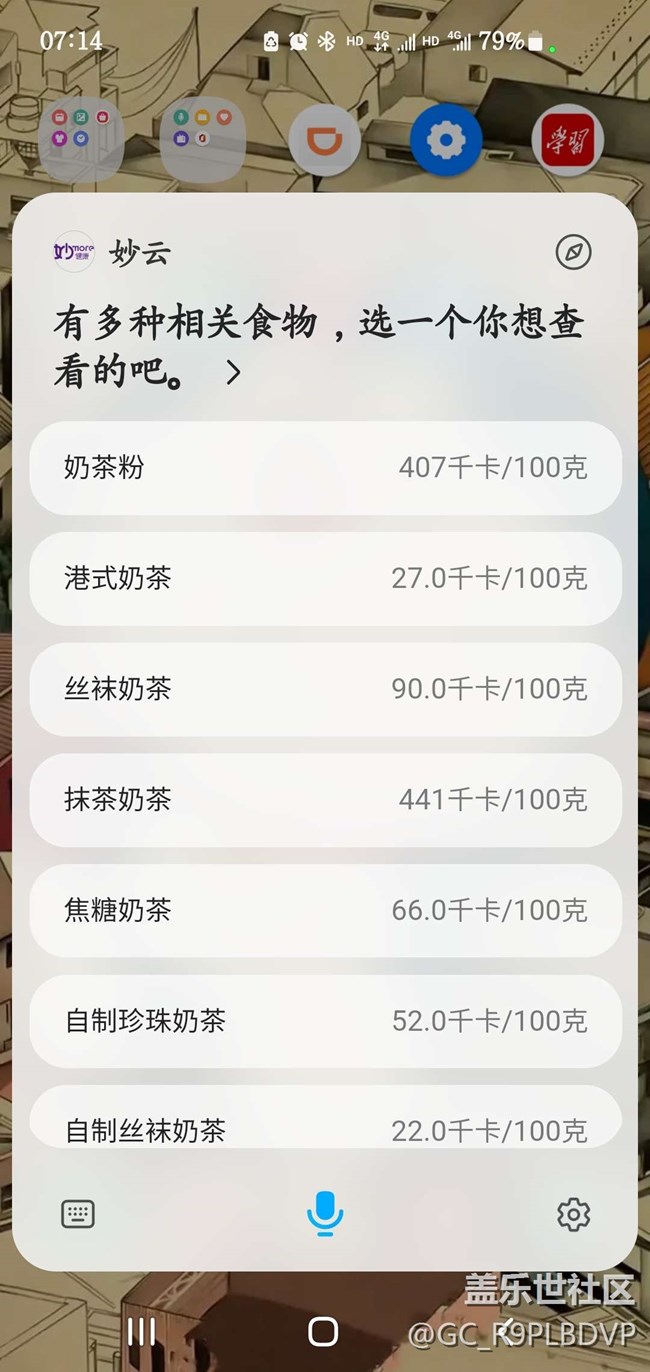Screen dimensions: 650x1372
Task: Show recent apps
Action: [142, 1331]
